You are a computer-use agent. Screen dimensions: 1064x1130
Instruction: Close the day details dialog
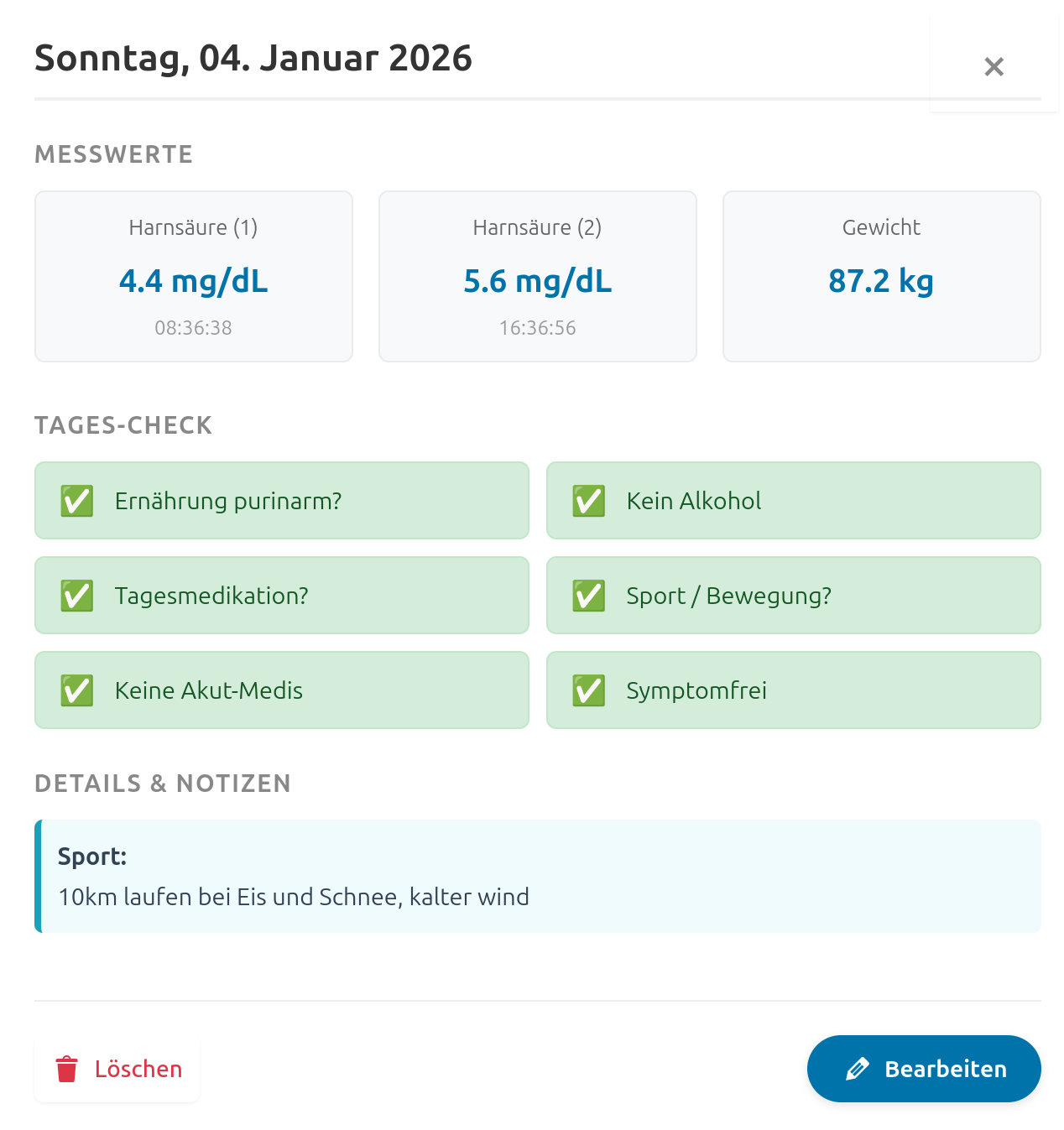pos(994,66)
